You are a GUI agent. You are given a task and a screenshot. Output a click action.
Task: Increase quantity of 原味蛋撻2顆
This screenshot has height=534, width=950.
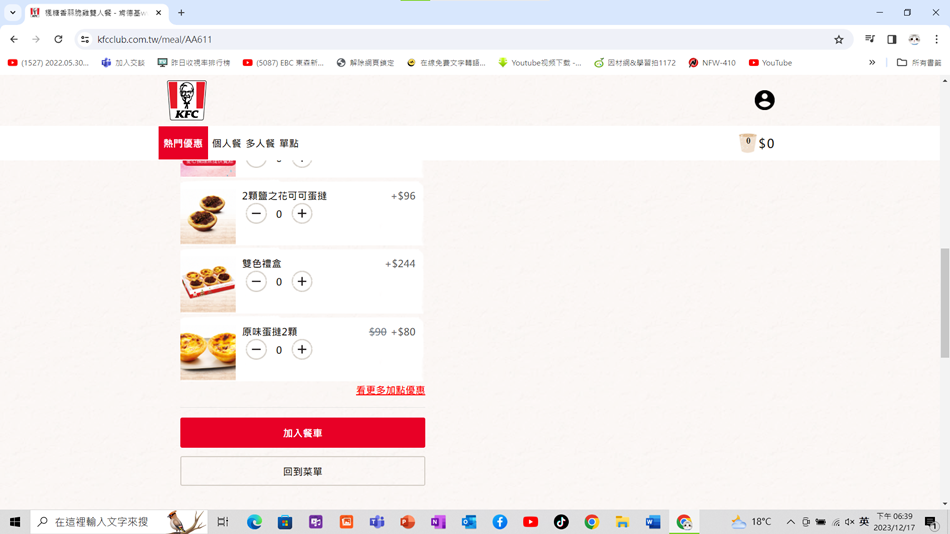(x=302, y=350)
